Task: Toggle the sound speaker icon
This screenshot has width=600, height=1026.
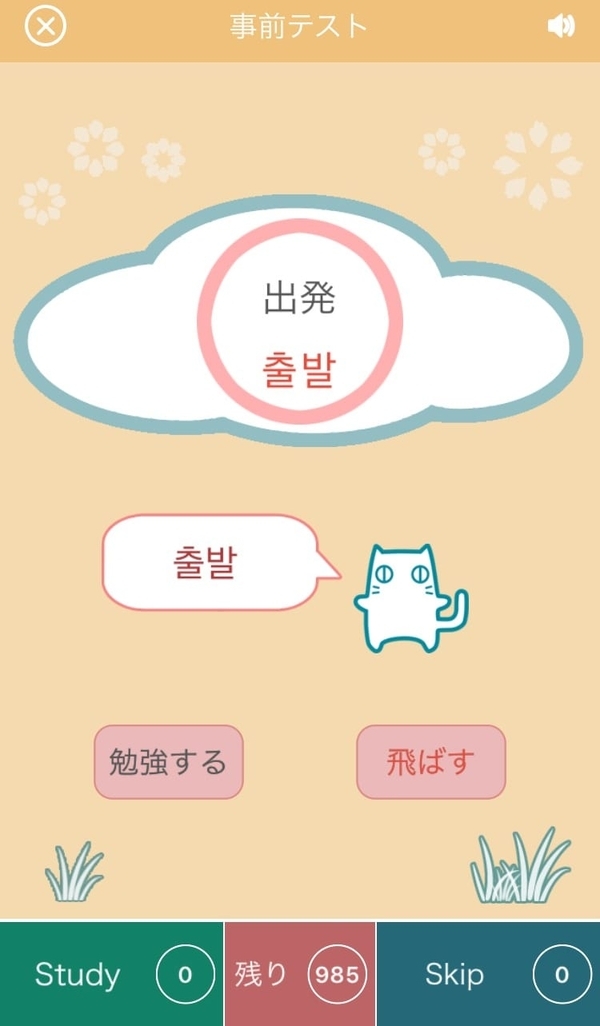Action: click(562, 27)
